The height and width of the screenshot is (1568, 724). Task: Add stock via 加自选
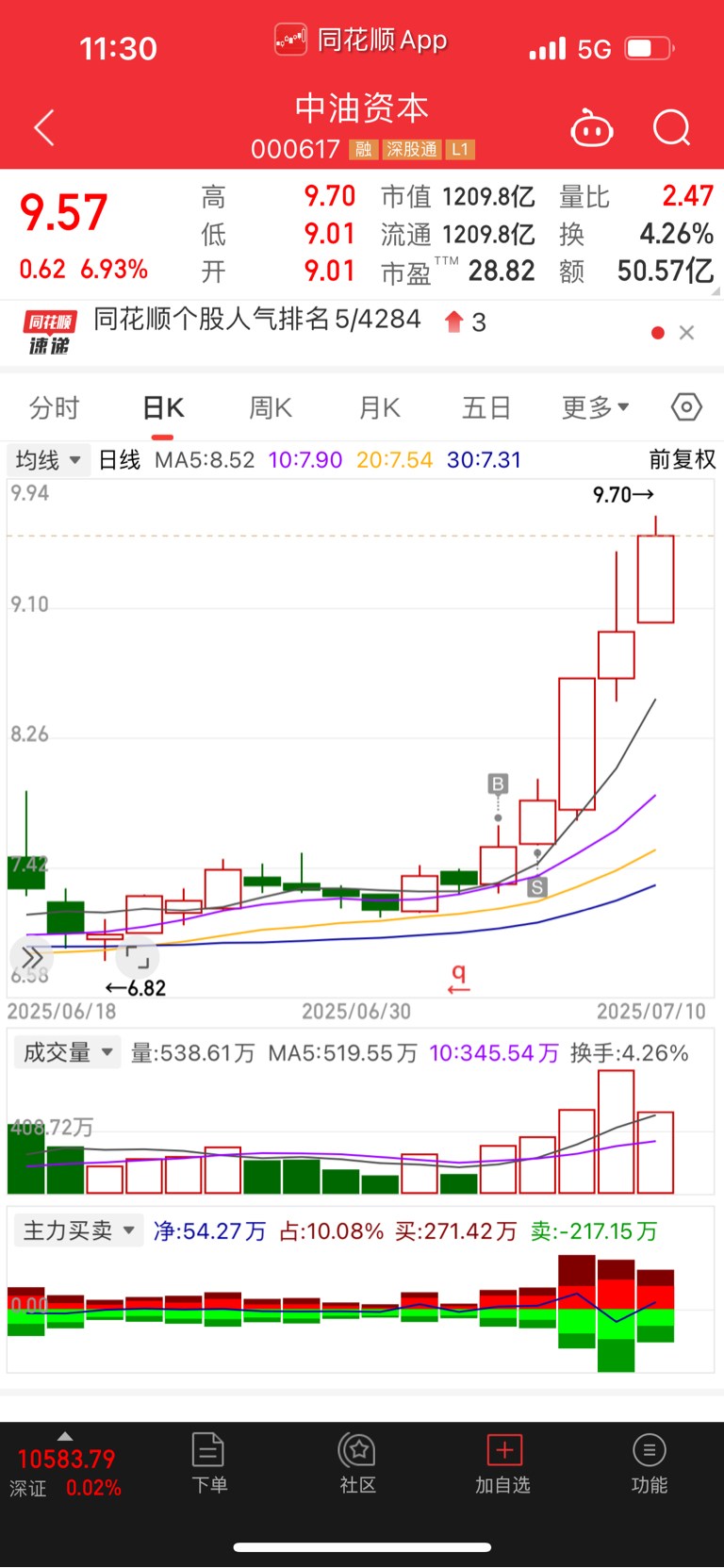click(x=503, y=1462)
